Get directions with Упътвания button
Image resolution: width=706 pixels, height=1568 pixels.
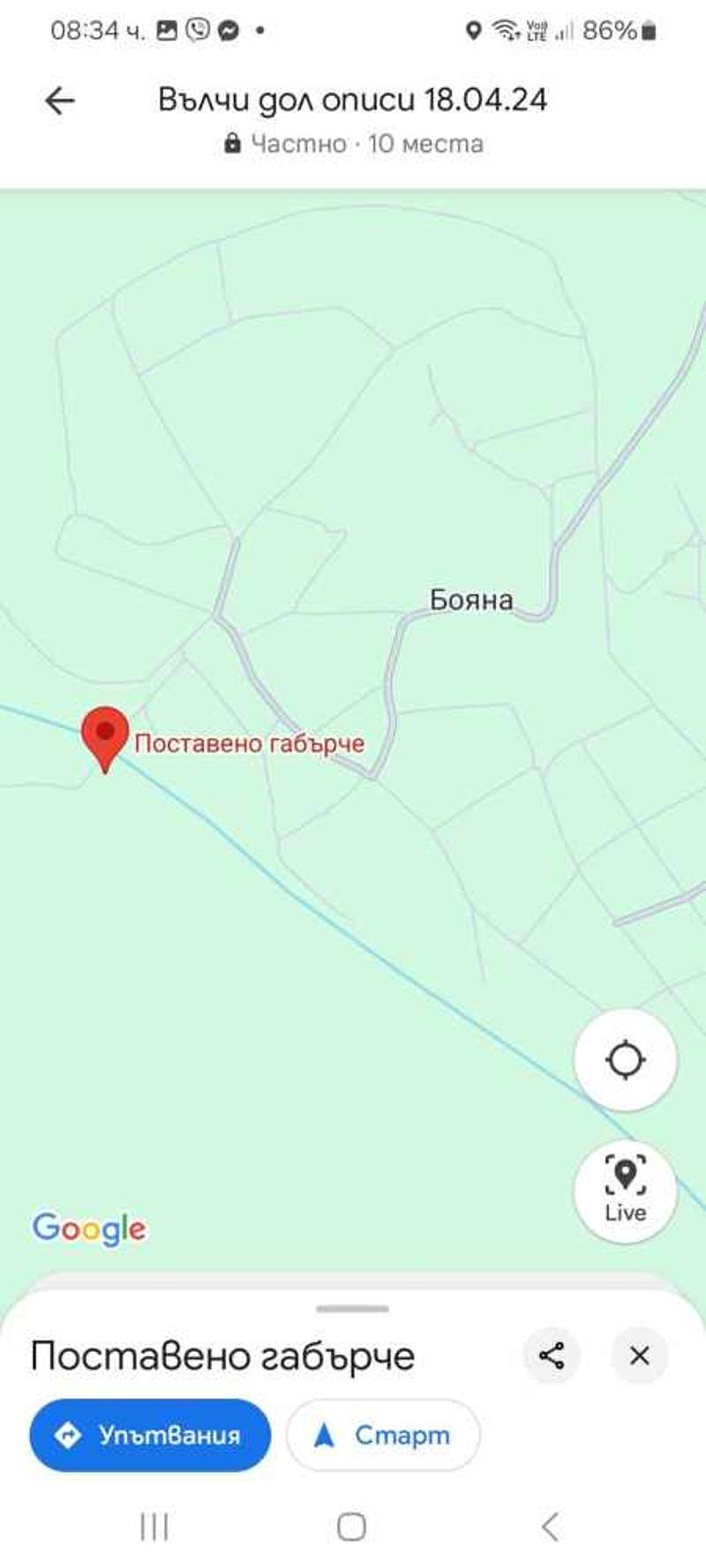tap(150, 1435)
